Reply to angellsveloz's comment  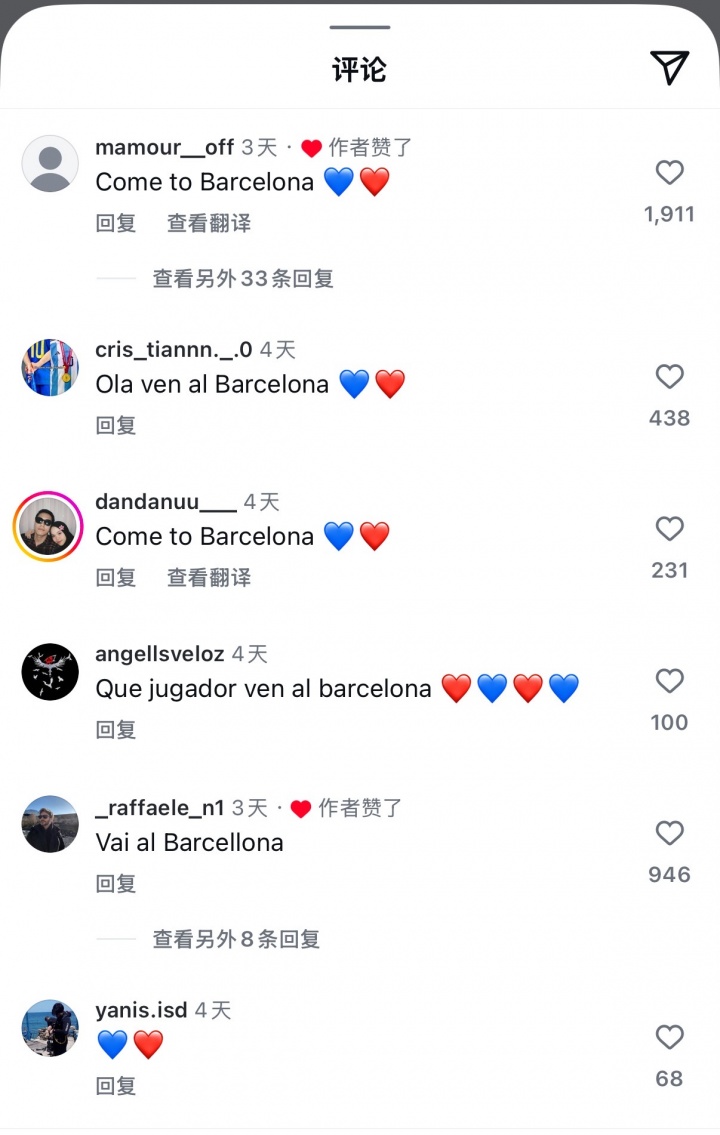point(116,729)
